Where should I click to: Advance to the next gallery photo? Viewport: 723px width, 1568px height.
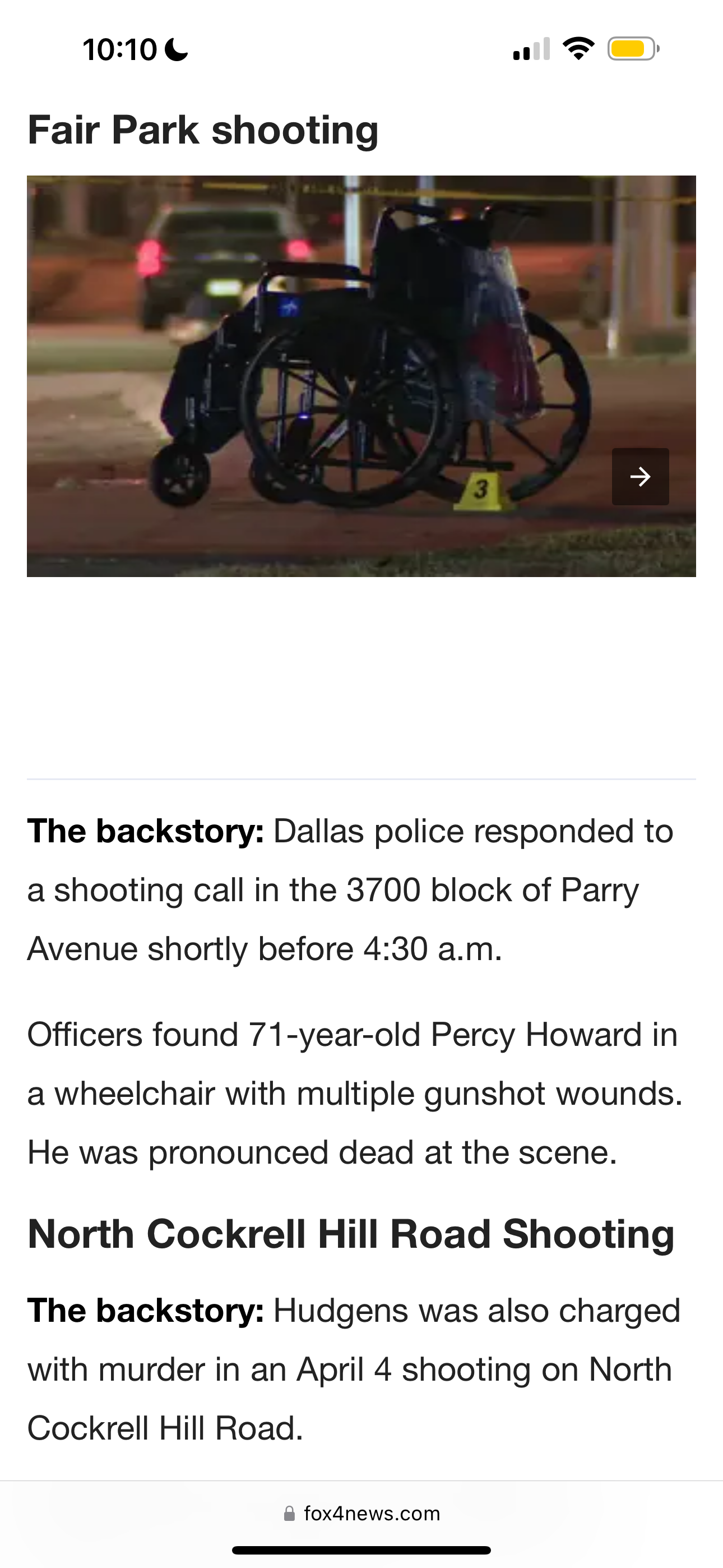click(640, 477)
